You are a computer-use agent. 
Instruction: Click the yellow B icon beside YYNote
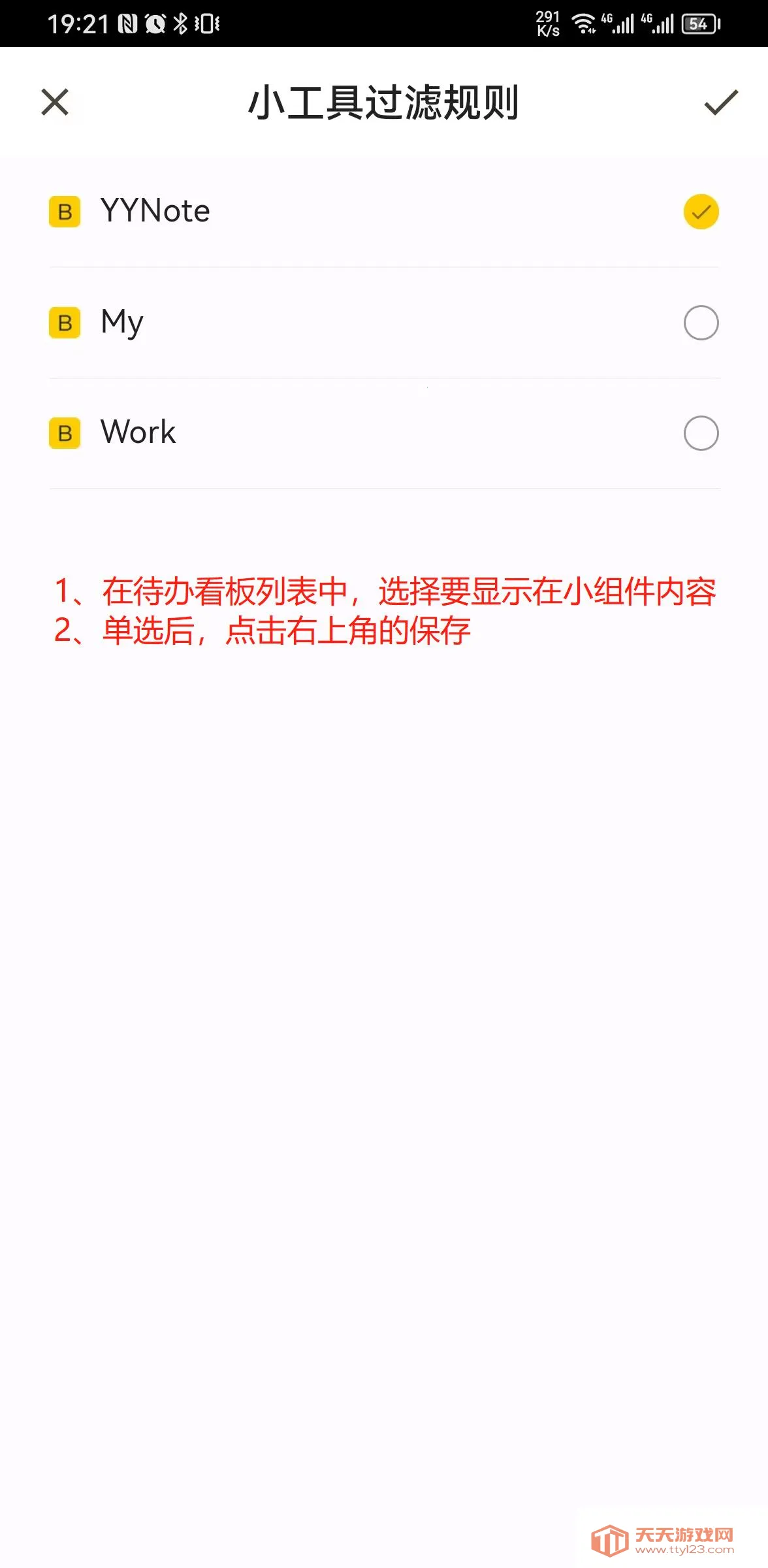click(x=63, y=211)
